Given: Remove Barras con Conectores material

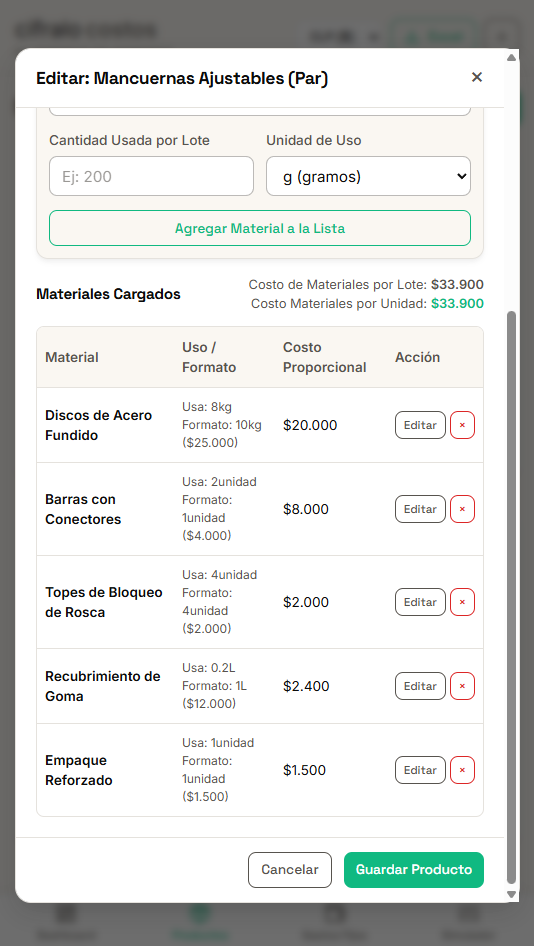Looking at the screenshot, I should 462,509.
